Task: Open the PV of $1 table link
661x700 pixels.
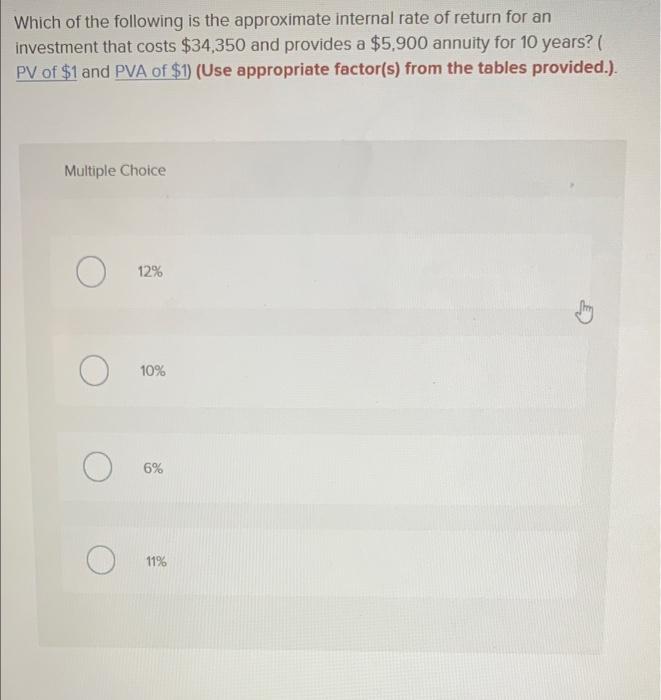Action: click(x=45, y=73)
